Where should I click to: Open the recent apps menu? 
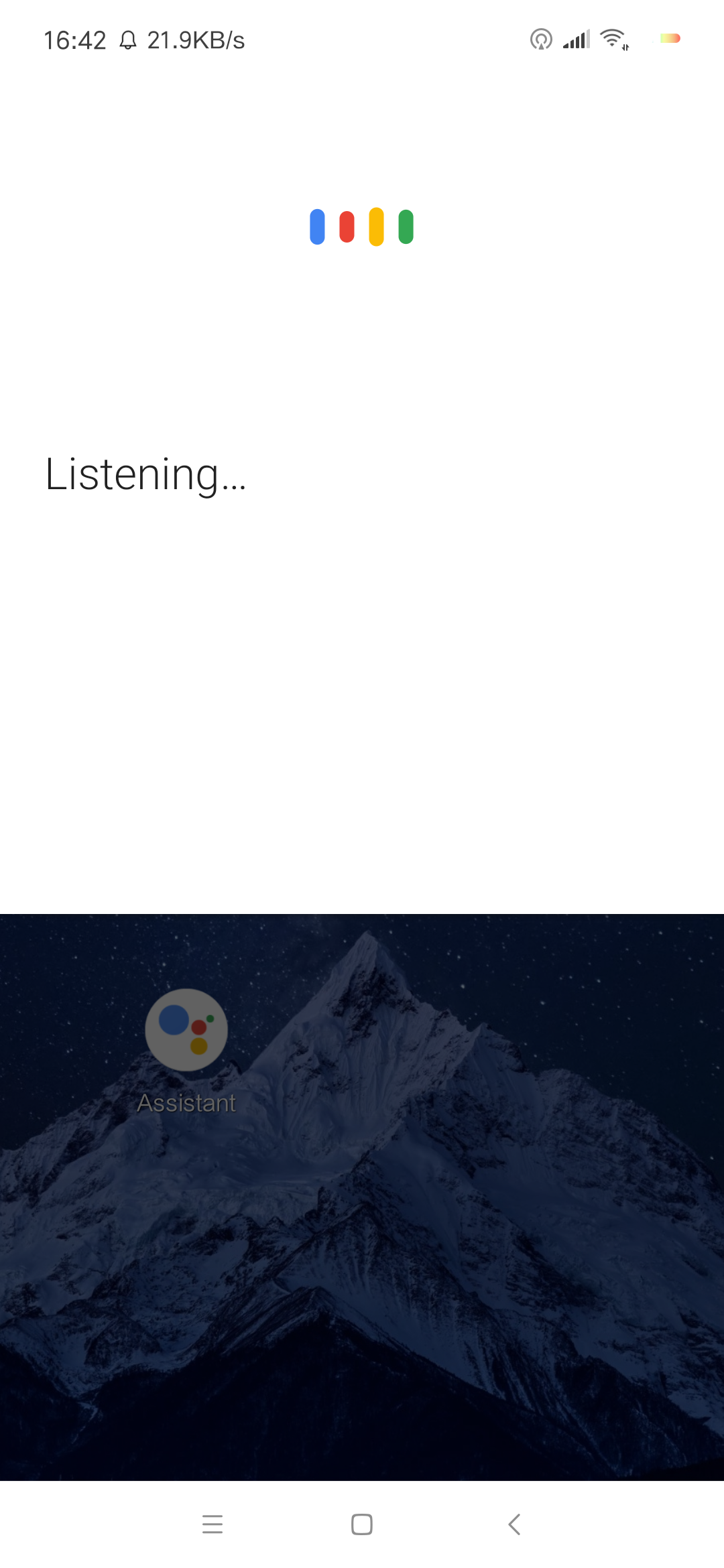coord(213,1524)
